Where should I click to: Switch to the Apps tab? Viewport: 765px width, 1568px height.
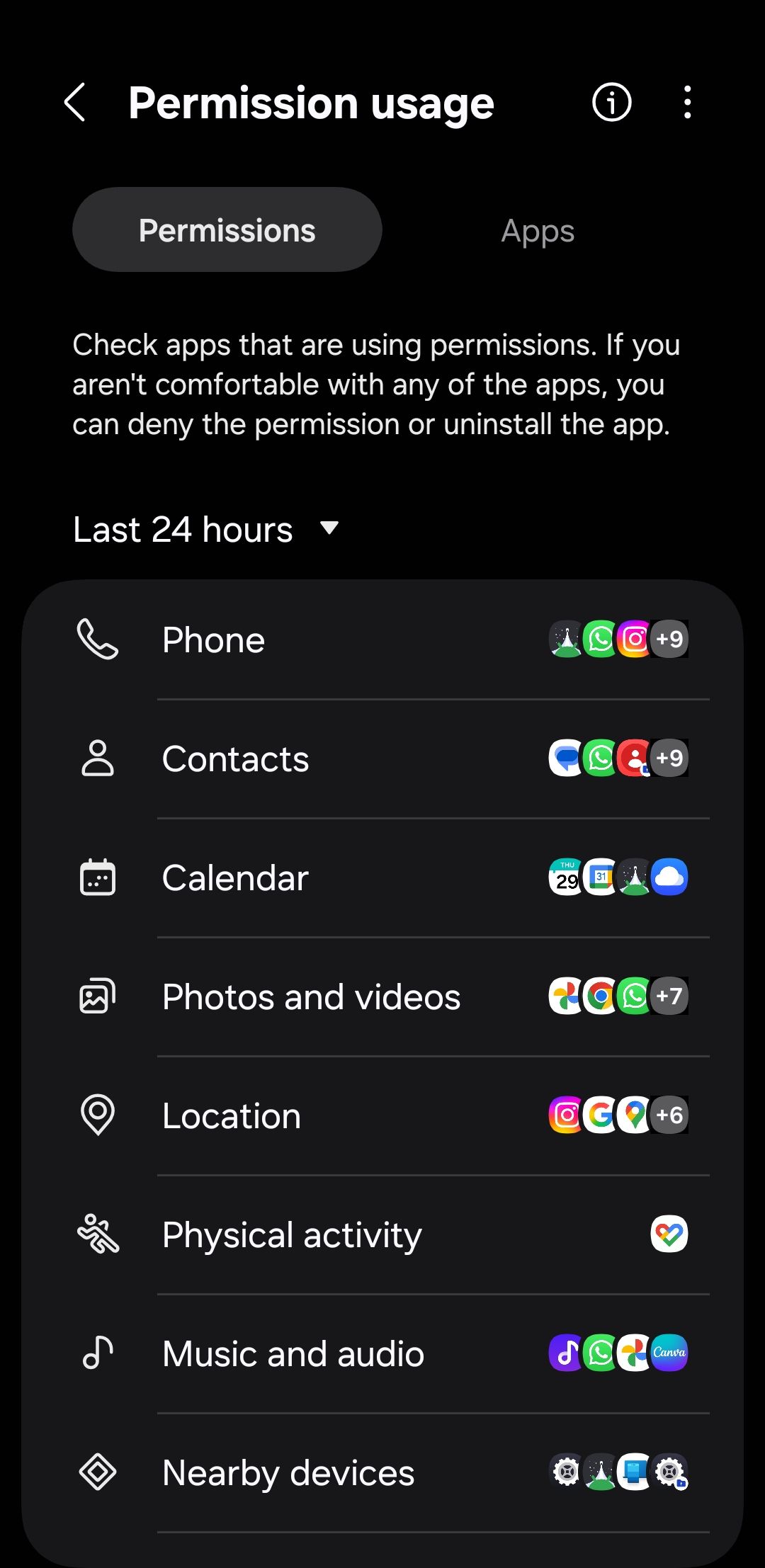click(x=537, y=230)
